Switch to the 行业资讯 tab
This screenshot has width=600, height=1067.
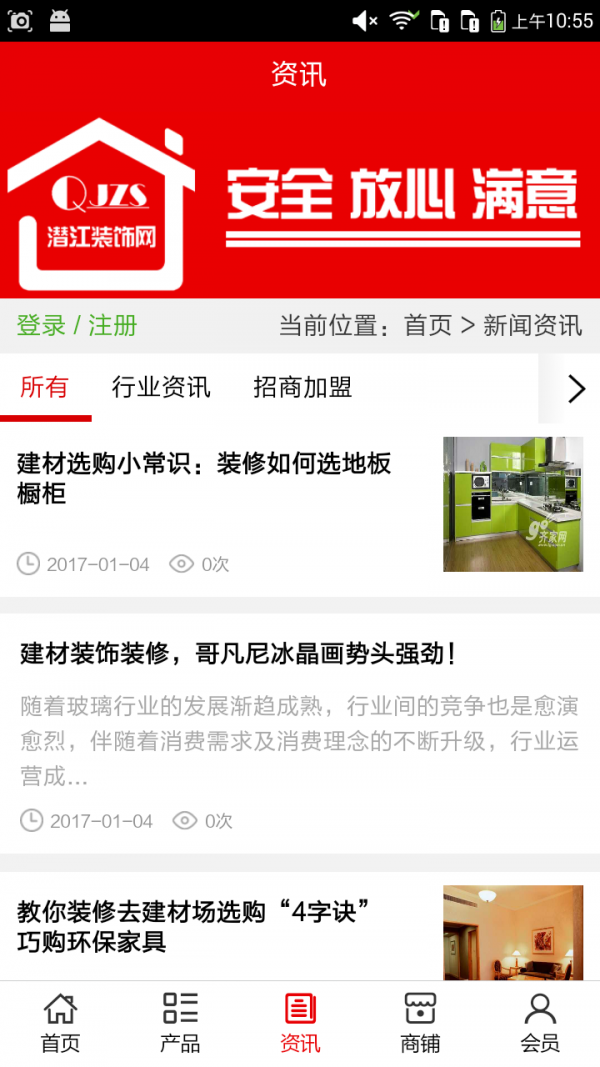161,387
